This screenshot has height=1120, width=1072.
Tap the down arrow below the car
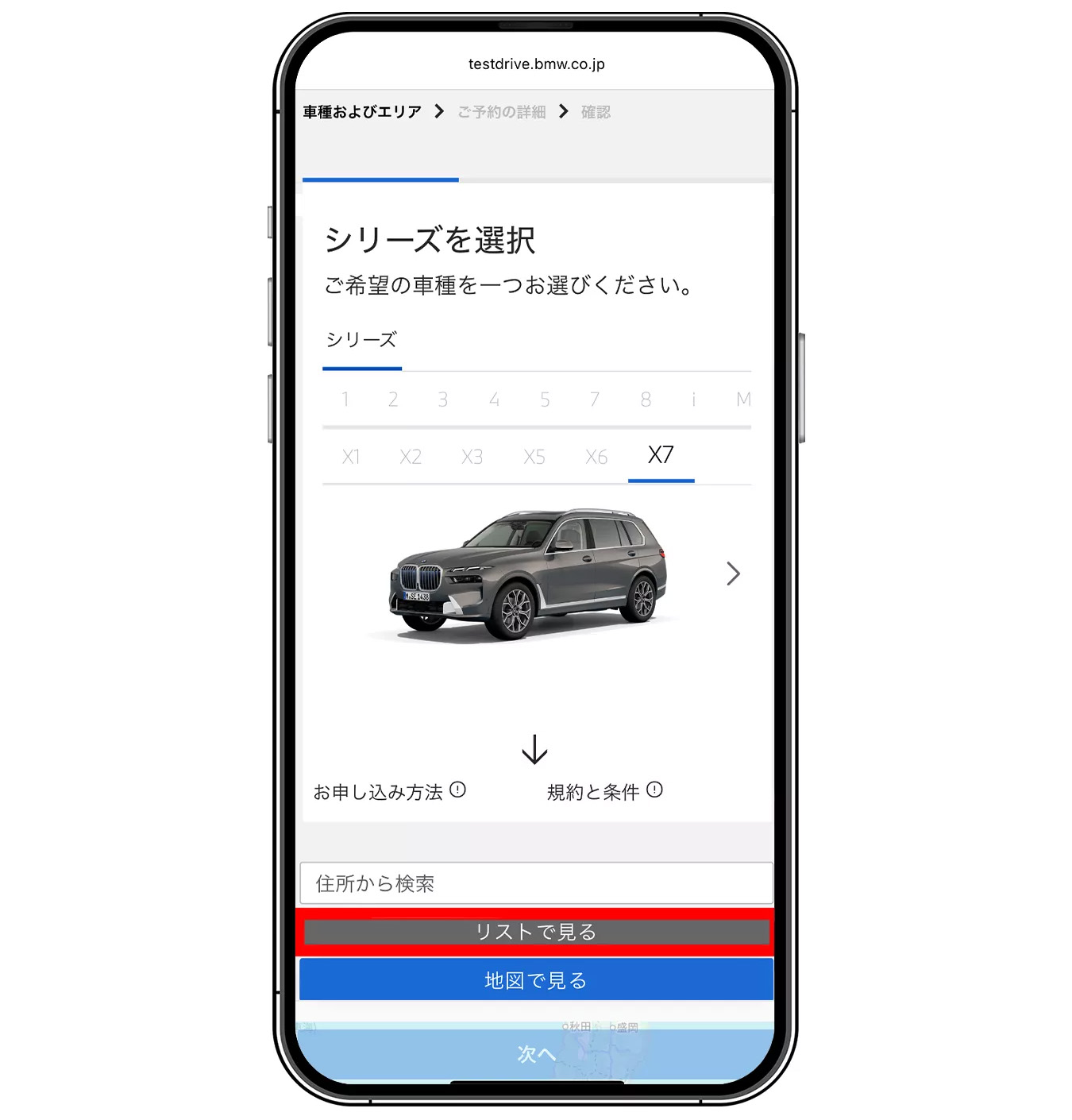pyautogui.click(x=534, y=749)
